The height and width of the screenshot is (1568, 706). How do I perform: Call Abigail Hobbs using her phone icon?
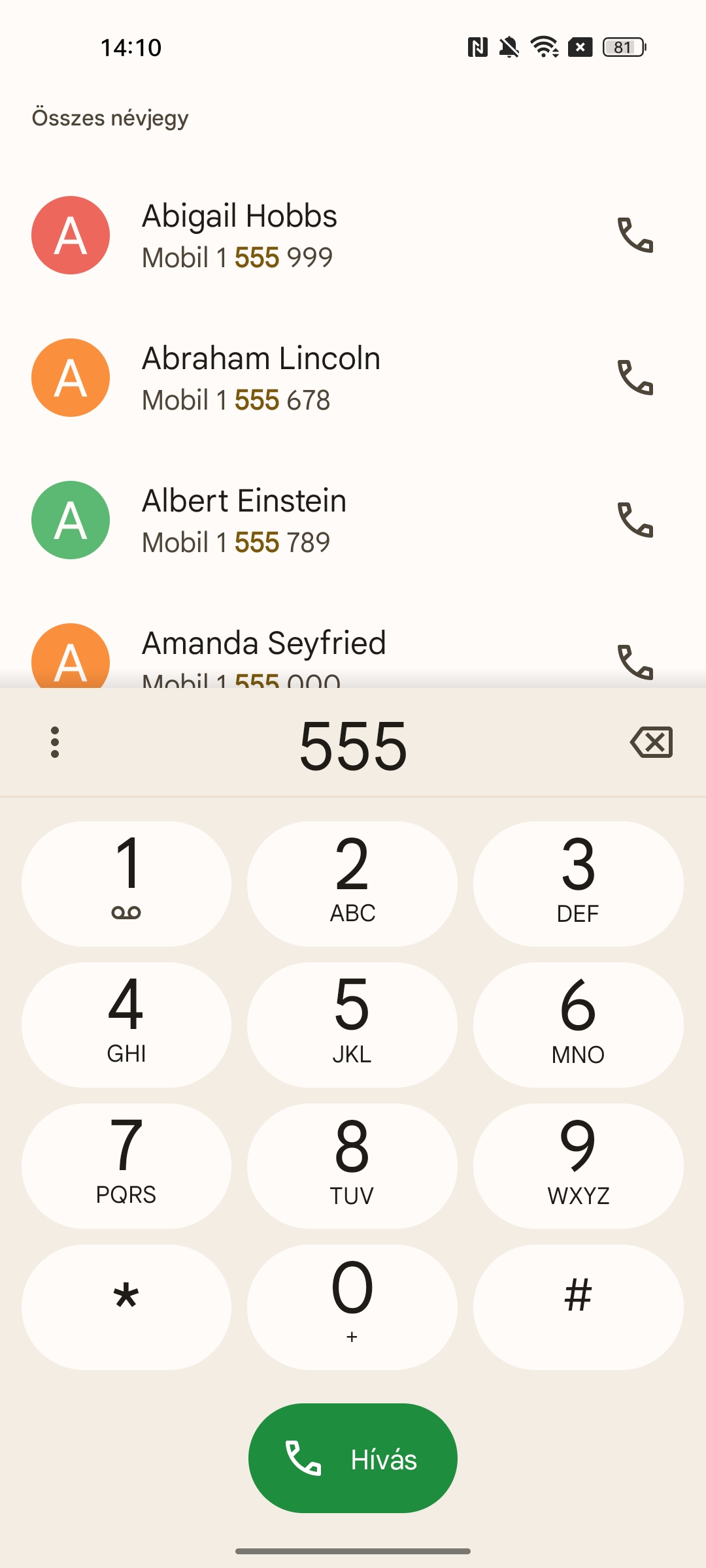click(635, 235)
